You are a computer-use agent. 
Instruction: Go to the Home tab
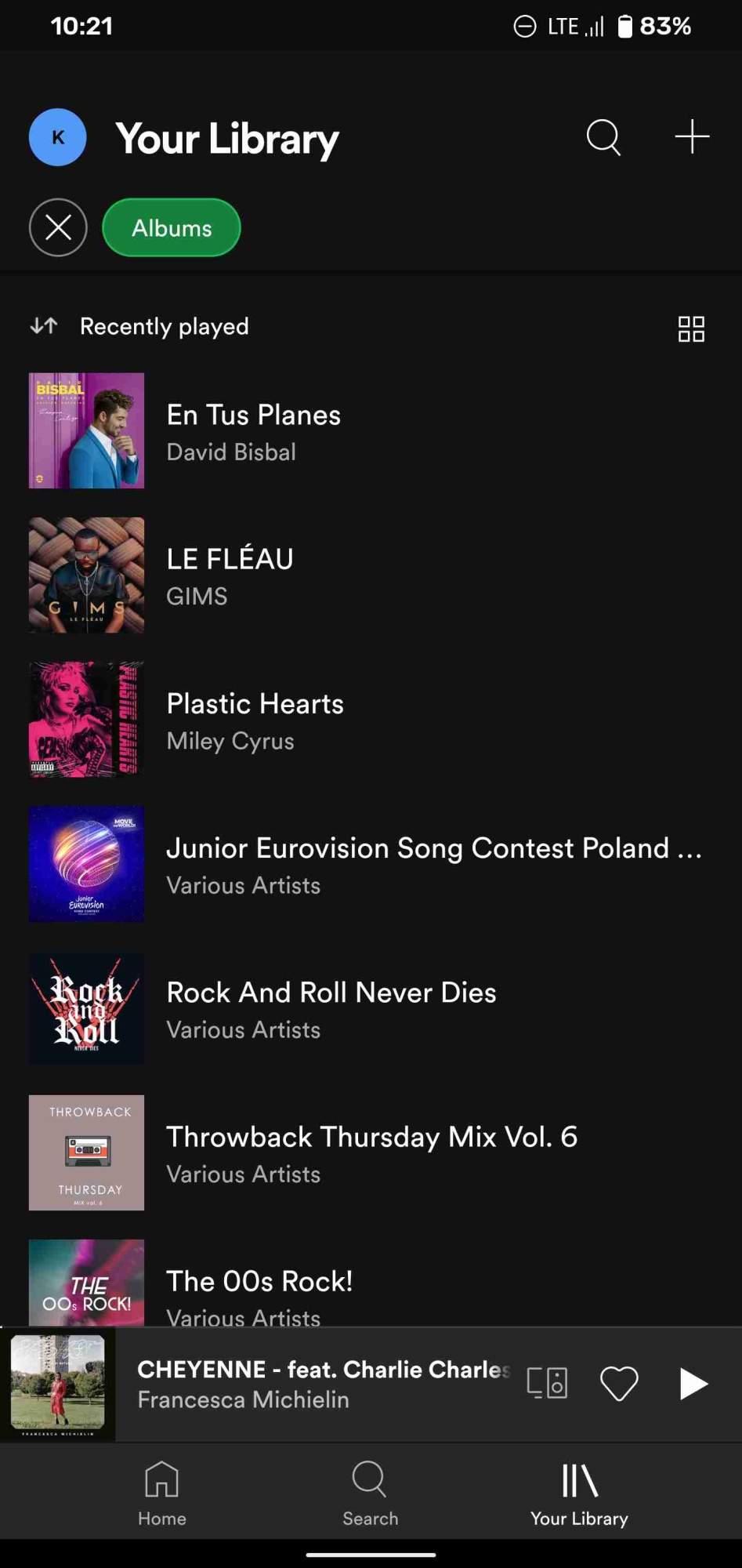(162, 1494)
